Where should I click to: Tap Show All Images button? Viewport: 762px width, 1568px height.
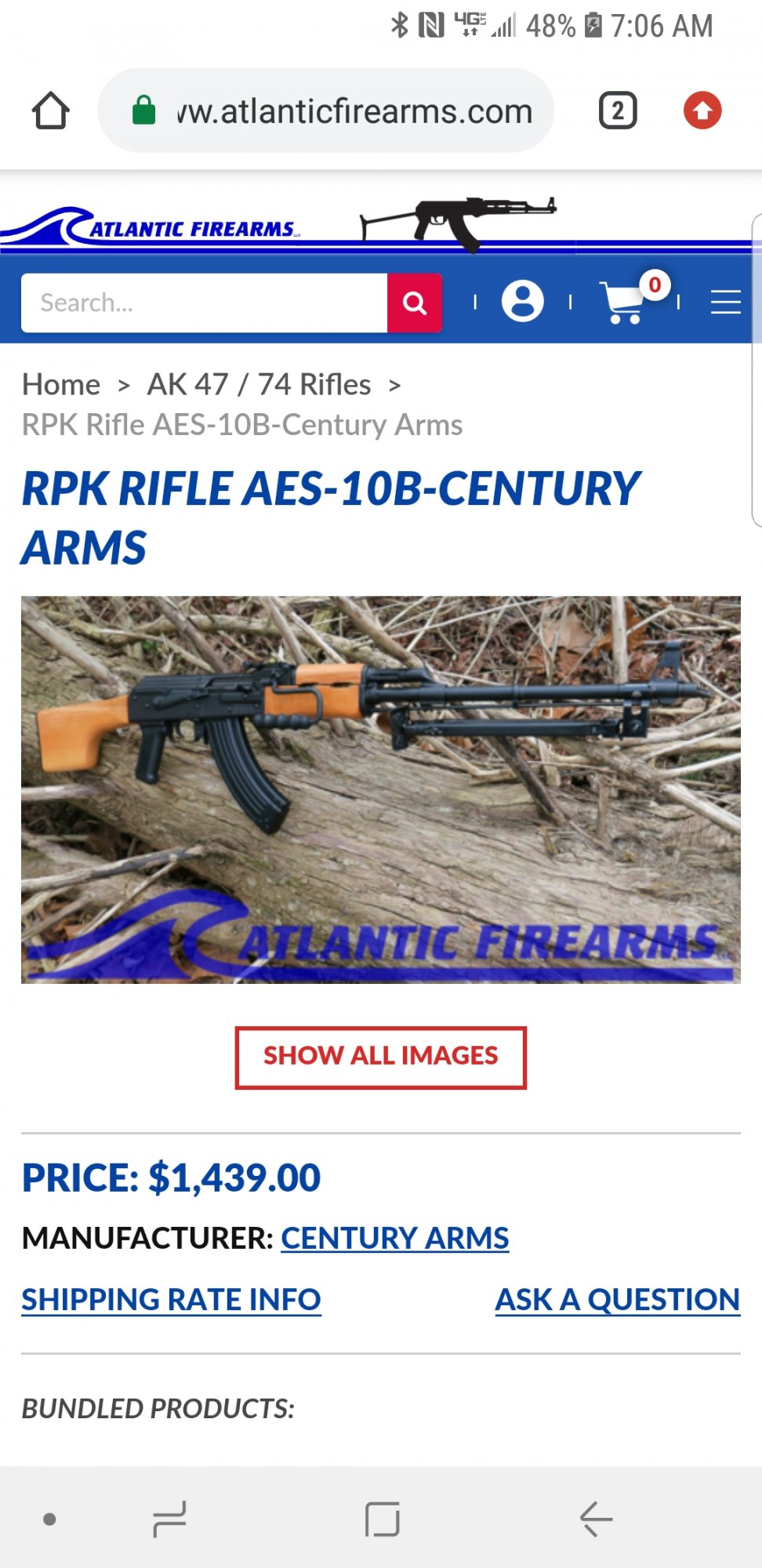coord(380,1057)
